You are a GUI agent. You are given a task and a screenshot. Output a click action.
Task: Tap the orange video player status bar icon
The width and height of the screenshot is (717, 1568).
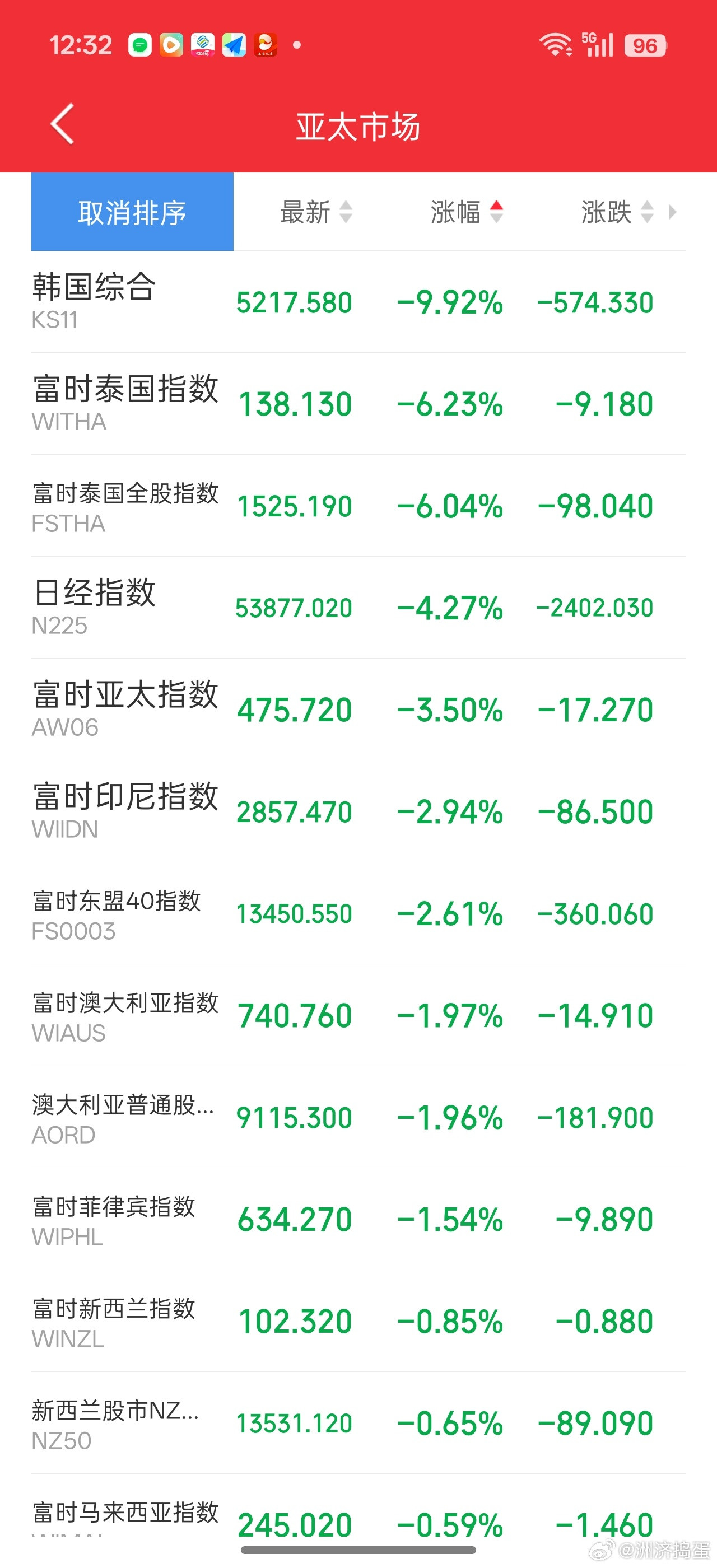point(170,44)
